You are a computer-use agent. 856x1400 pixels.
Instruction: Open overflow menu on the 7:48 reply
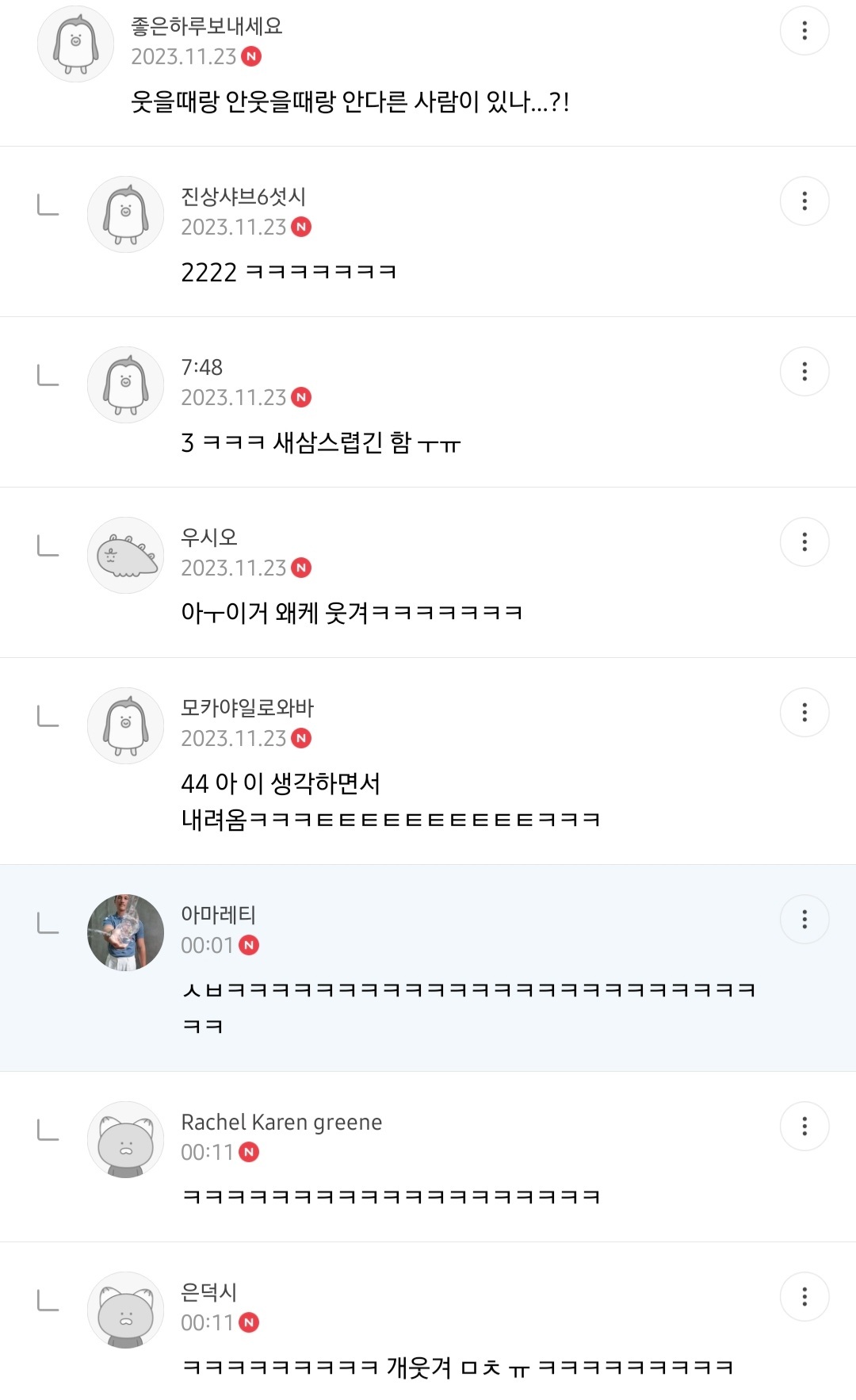coord(804,372)
